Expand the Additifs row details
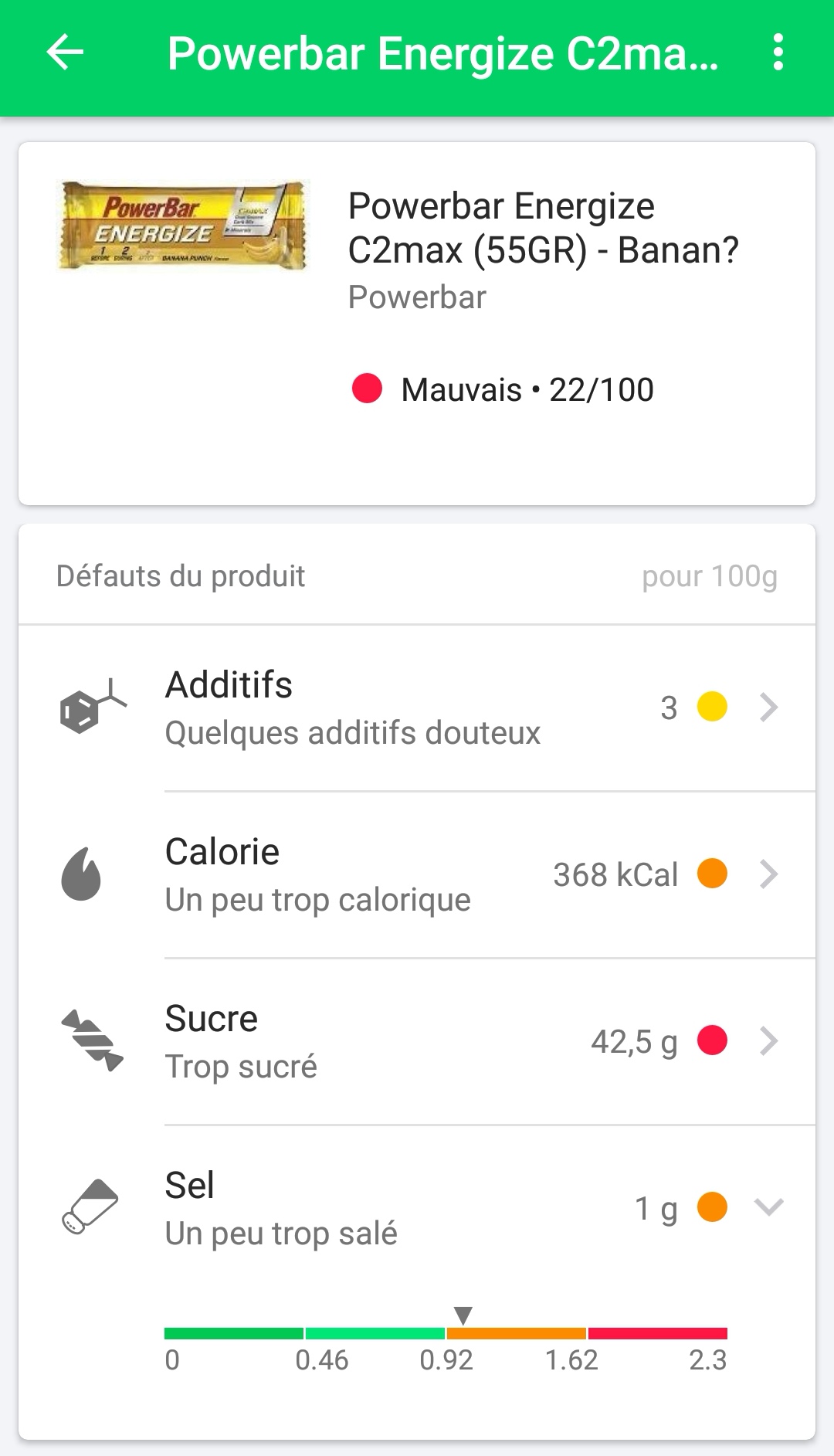This screenshot has height=1456, width=834. click(x=417, y=708)
